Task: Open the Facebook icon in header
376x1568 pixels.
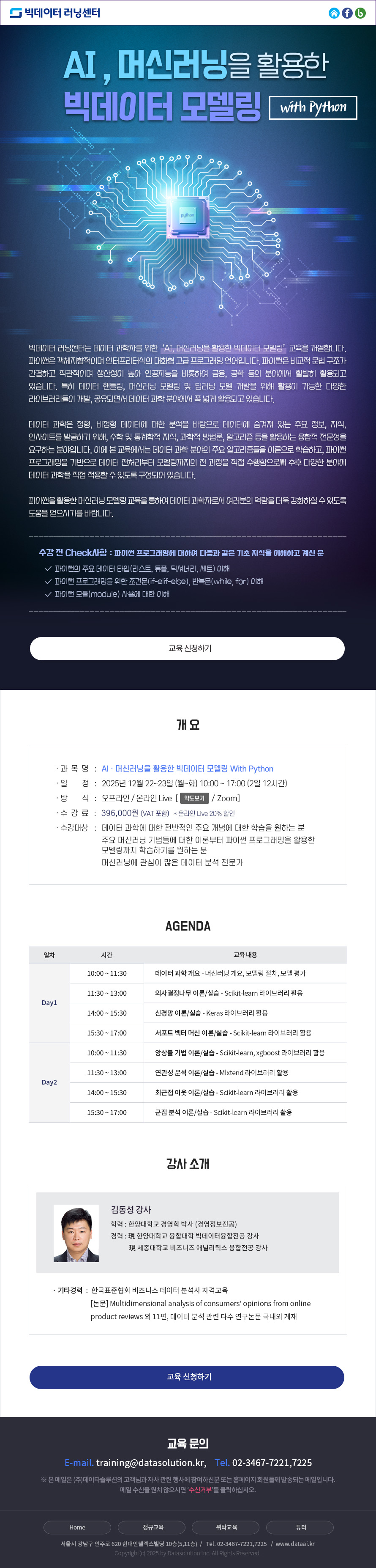Action: (347, 13)
